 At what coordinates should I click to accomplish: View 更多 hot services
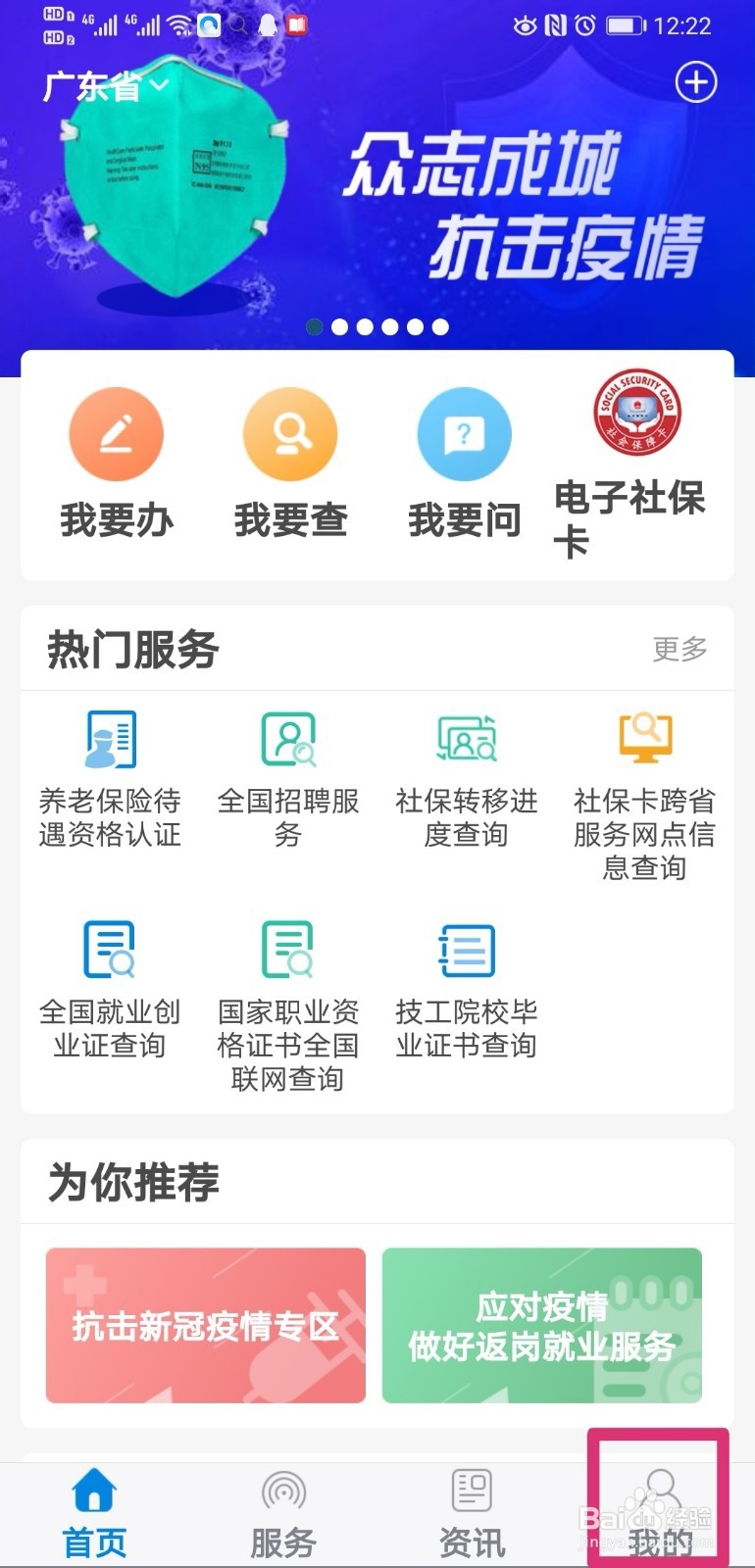click(679, 649)
